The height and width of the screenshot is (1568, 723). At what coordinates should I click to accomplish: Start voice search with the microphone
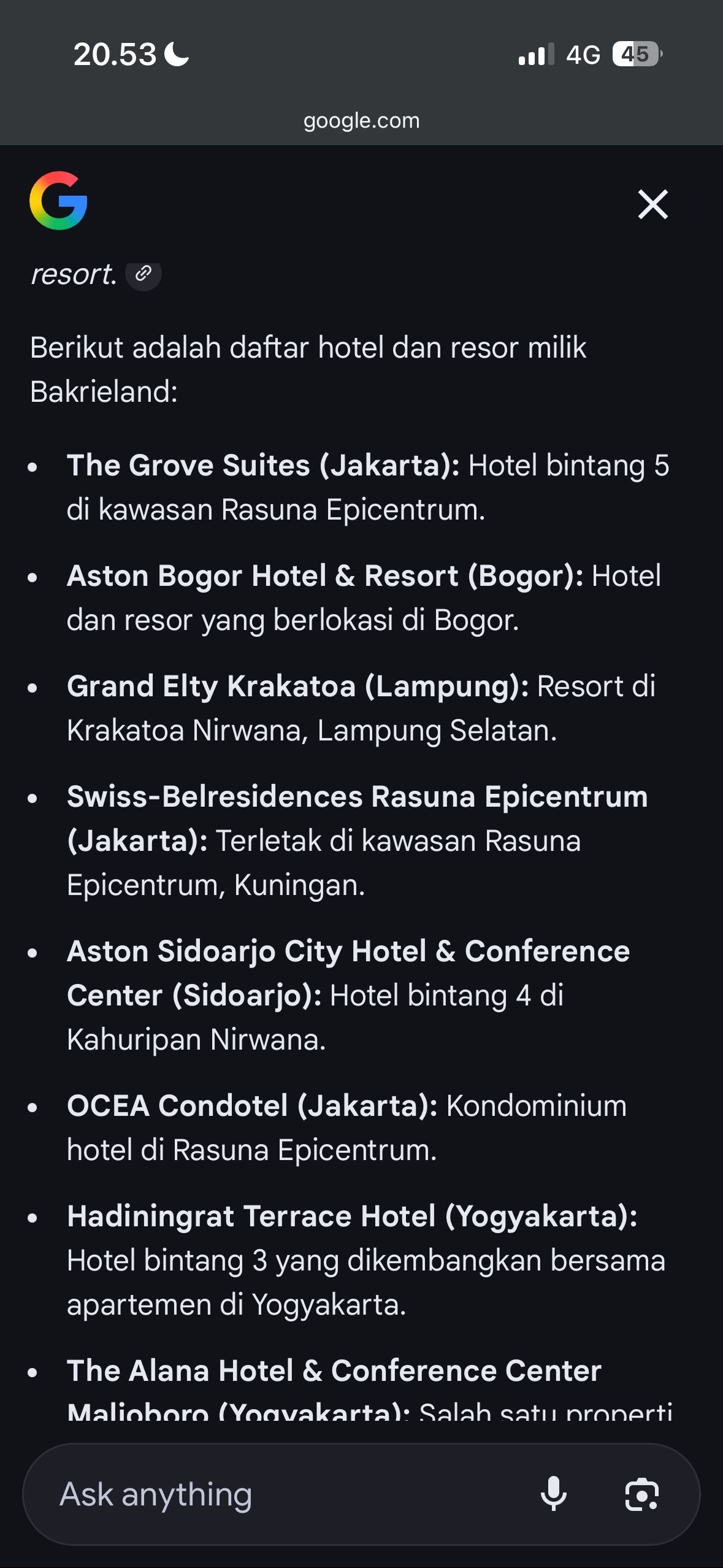553,1494
